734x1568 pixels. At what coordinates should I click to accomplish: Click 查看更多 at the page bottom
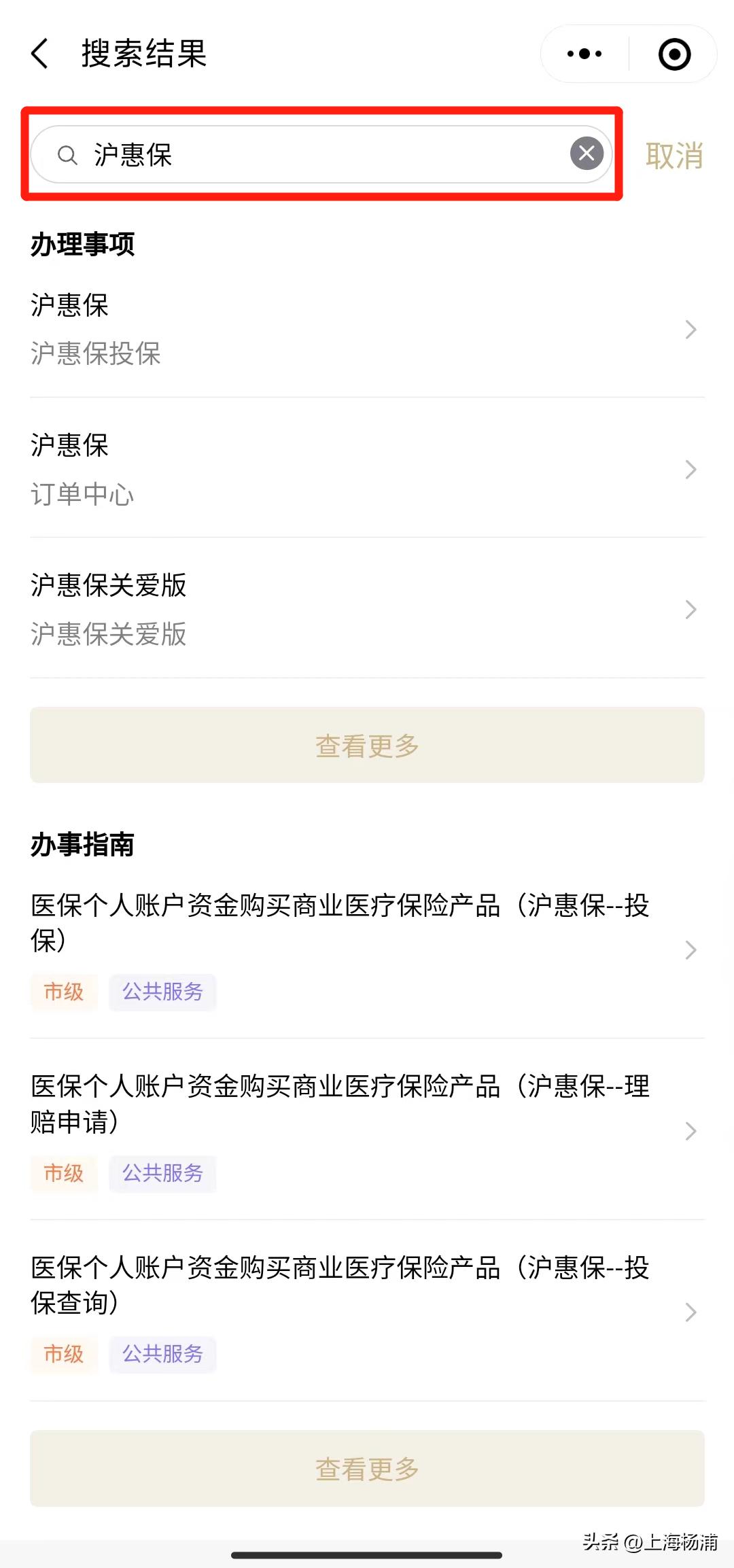point(367,1469)
